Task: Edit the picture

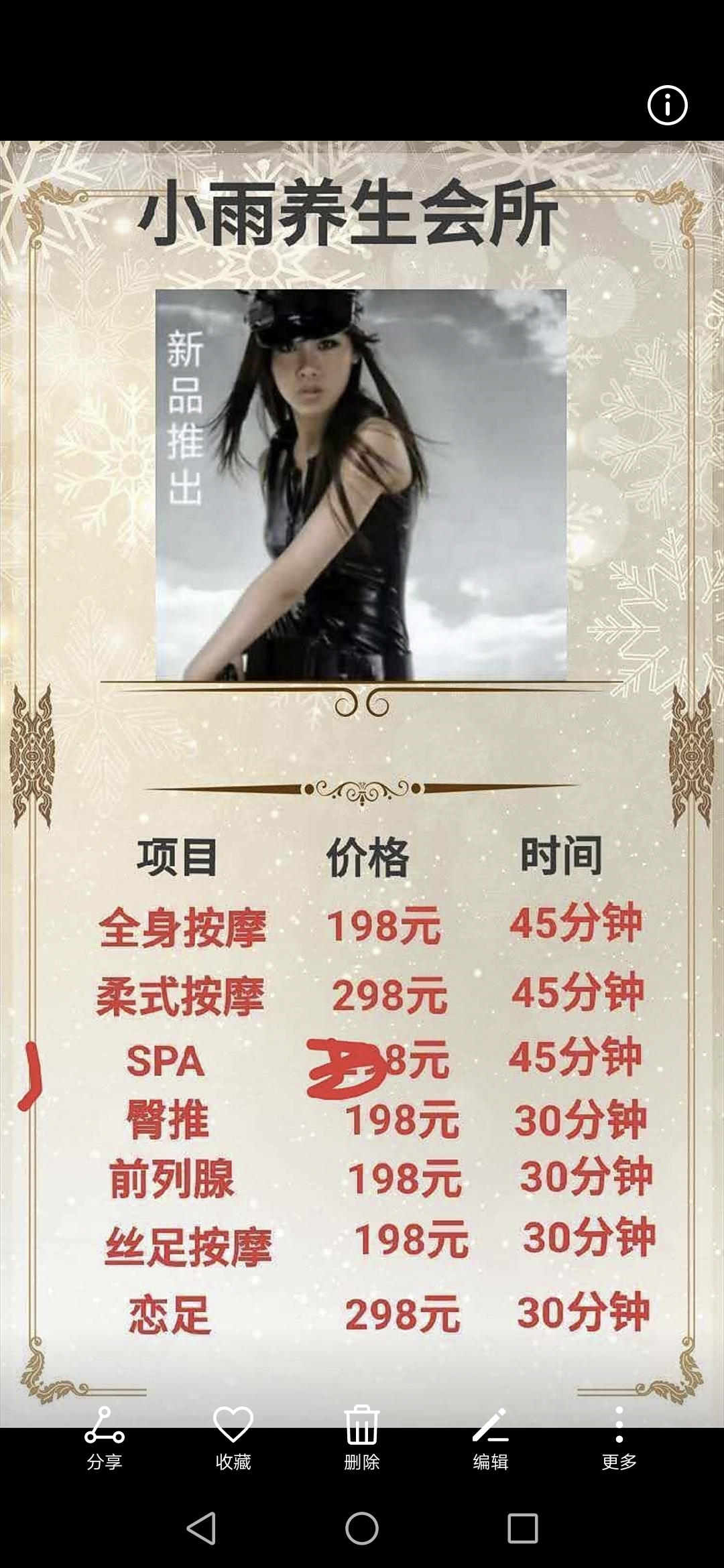Action: [491, 1438]
